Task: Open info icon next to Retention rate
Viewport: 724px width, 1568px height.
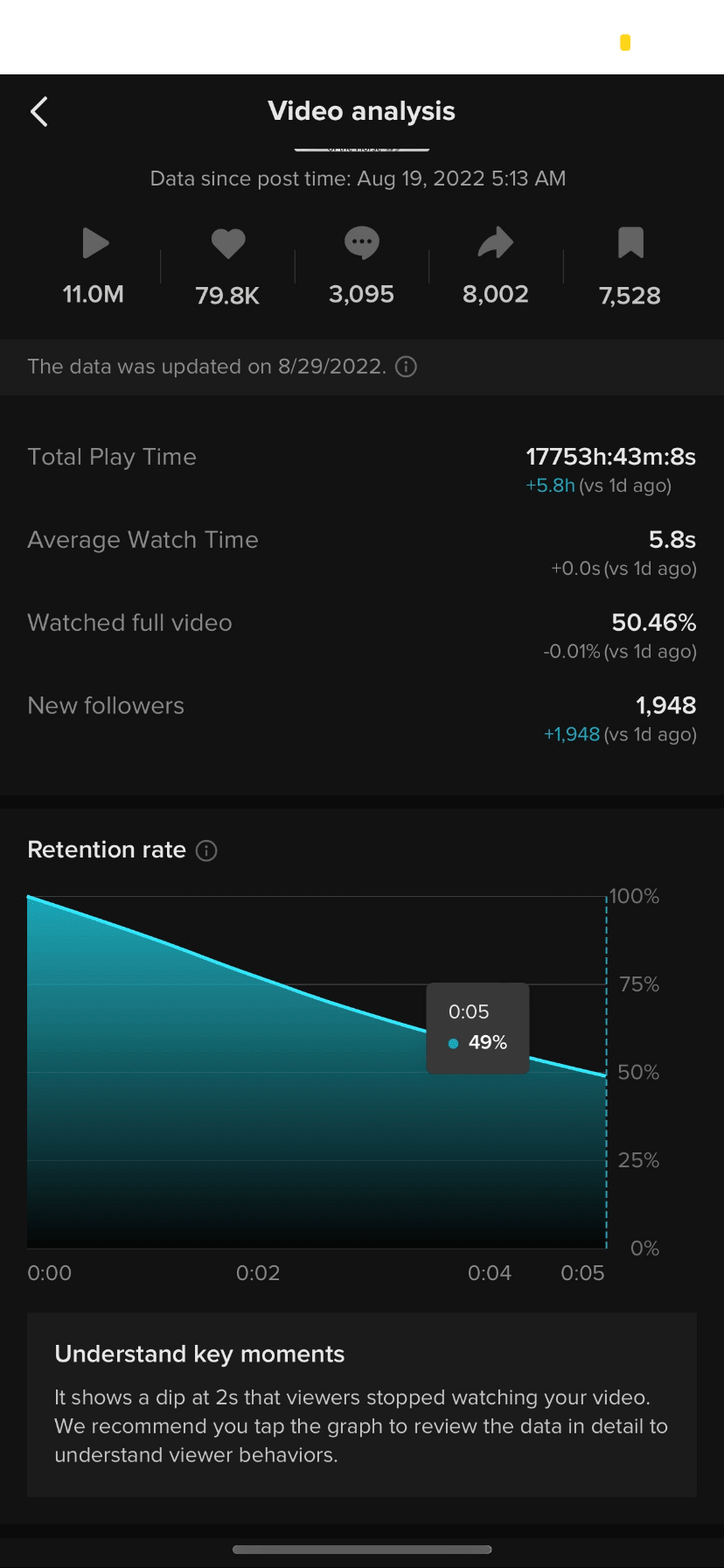Action: 206,850
